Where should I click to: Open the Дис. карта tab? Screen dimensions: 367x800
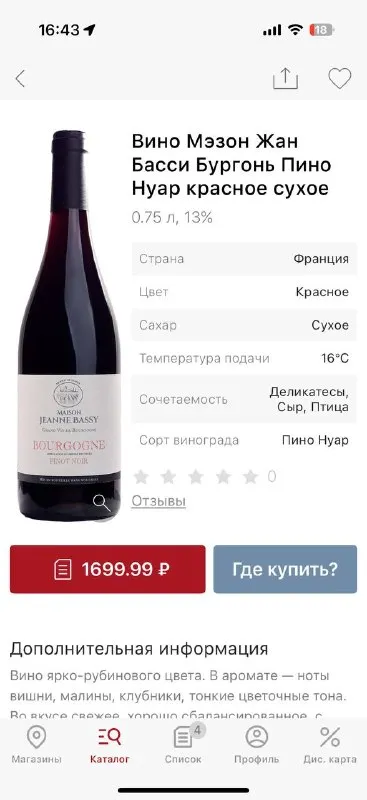coord(330,745)
